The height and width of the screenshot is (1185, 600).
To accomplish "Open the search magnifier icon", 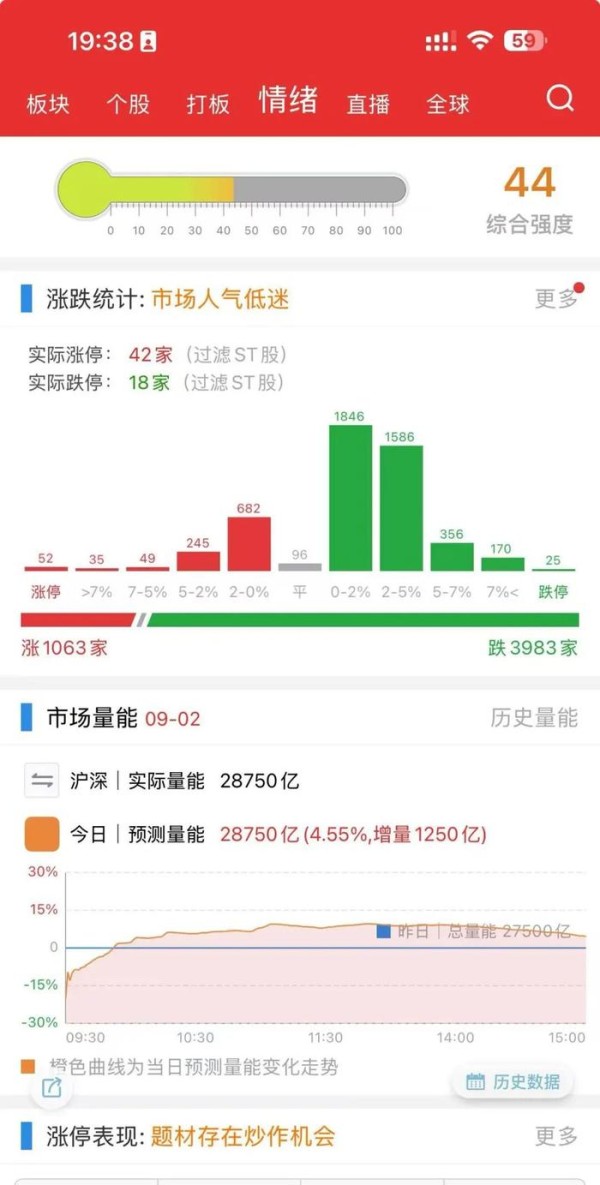I will [560, 99].
